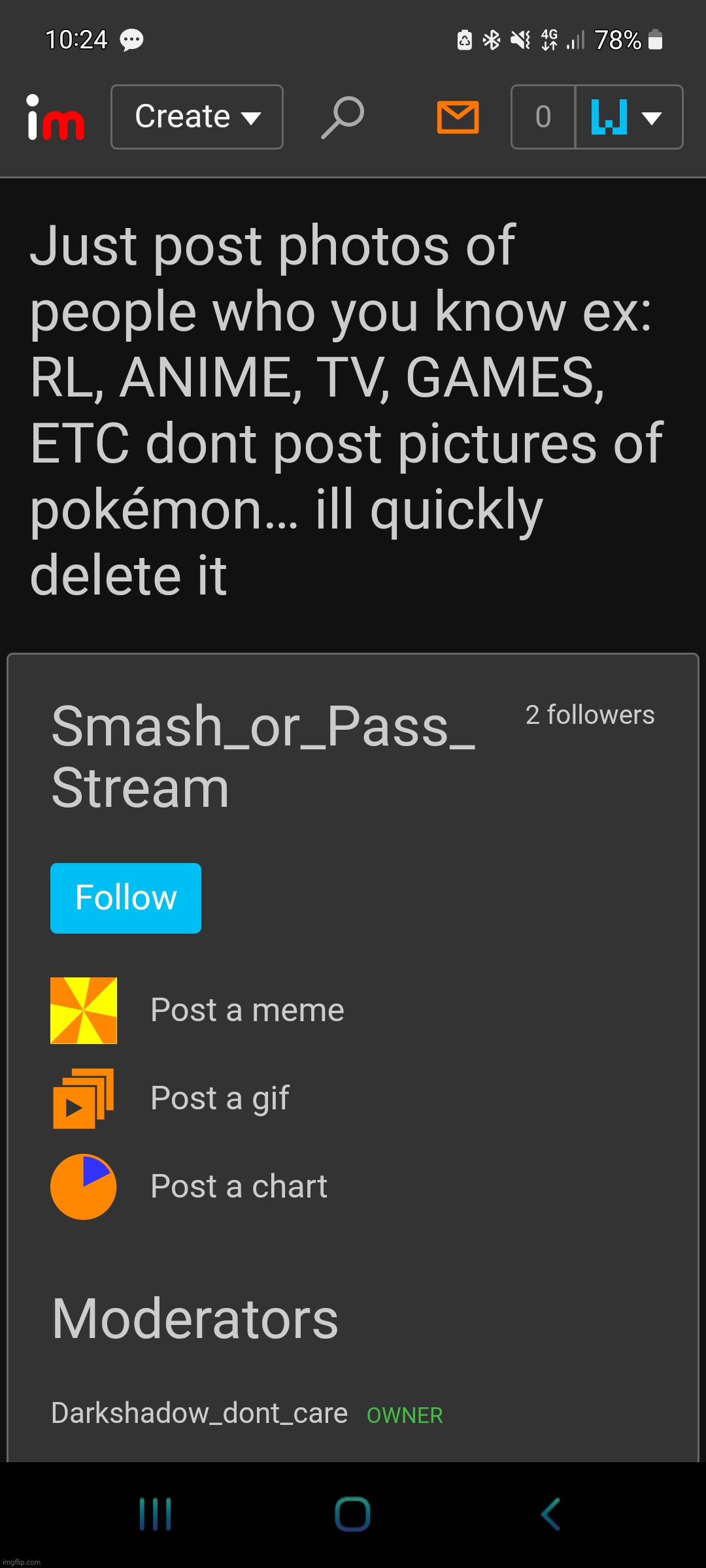View the stream's 2 followers
Screen dimensions: 706x1568
pyautogui.click(x=589, y=715)
